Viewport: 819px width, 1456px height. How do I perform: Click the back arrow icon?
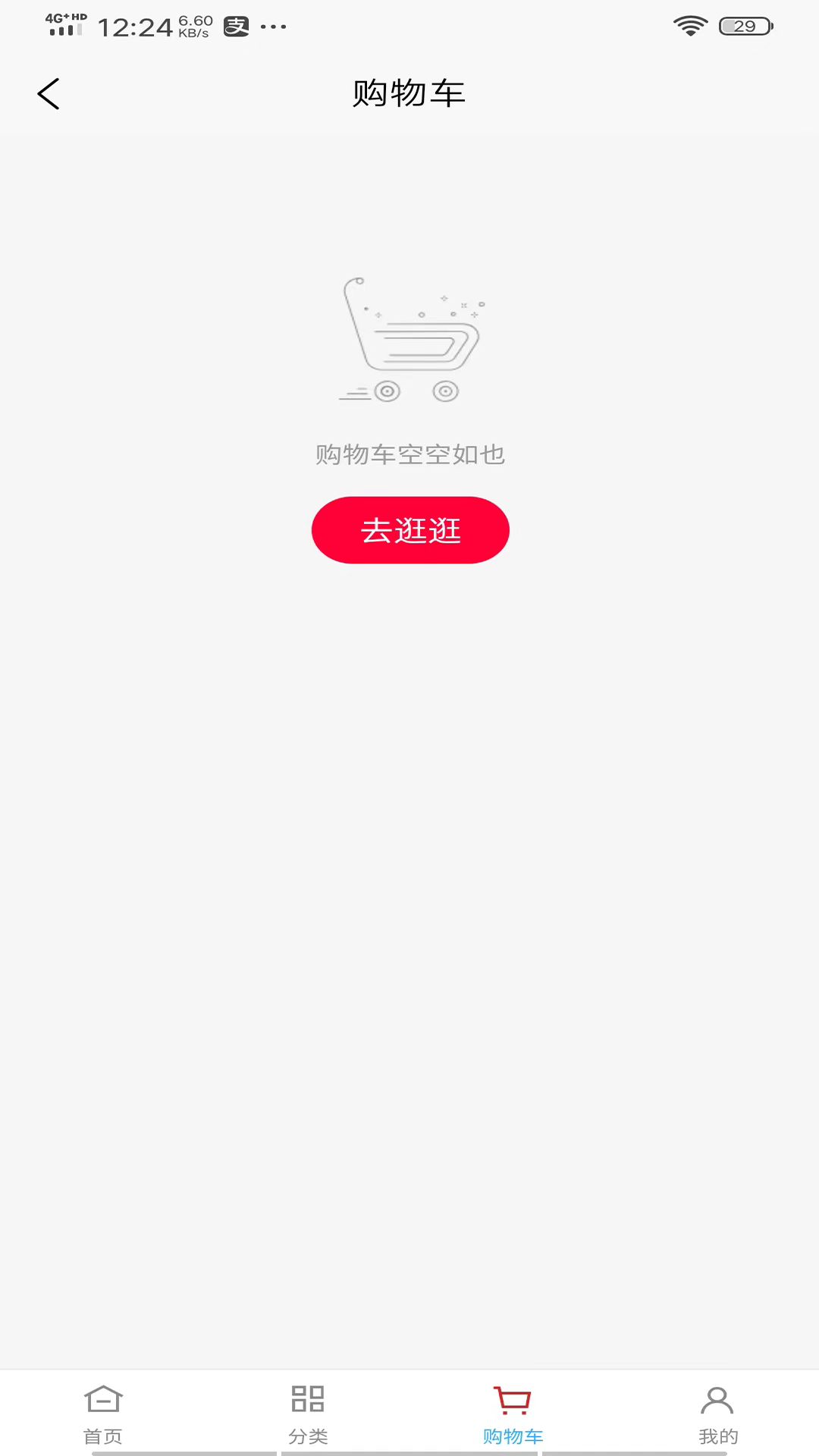click(x=49, y=93)
